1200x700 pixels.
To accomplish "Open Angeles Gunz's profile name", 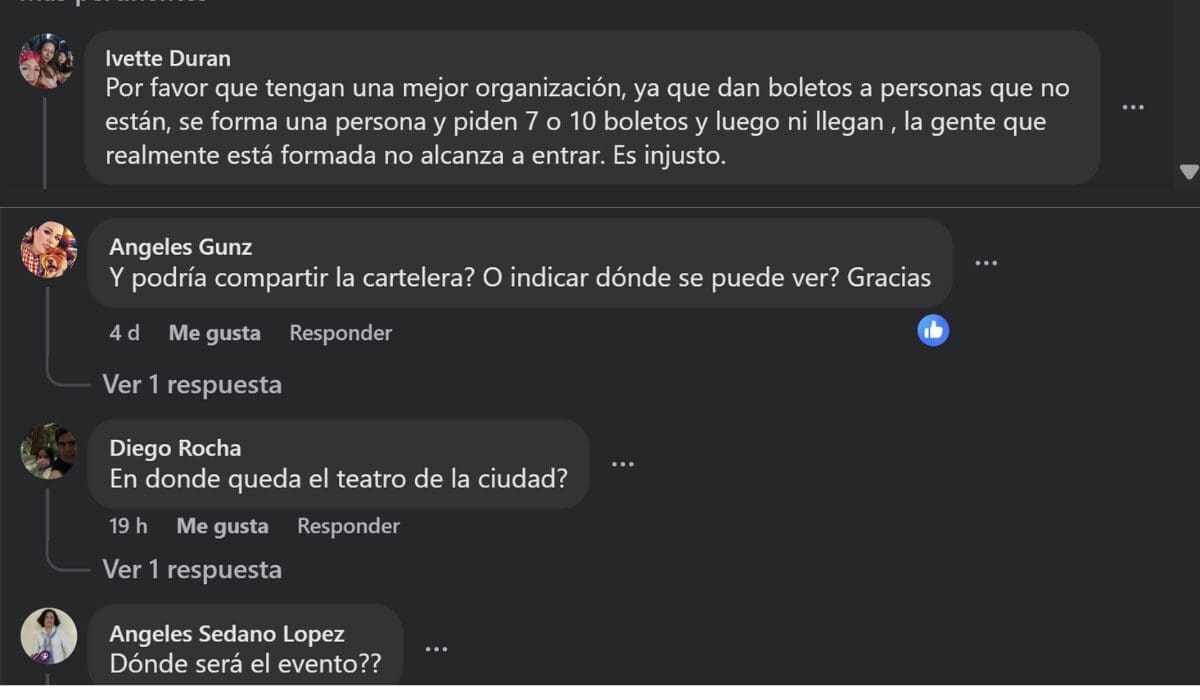I will 180,247.
